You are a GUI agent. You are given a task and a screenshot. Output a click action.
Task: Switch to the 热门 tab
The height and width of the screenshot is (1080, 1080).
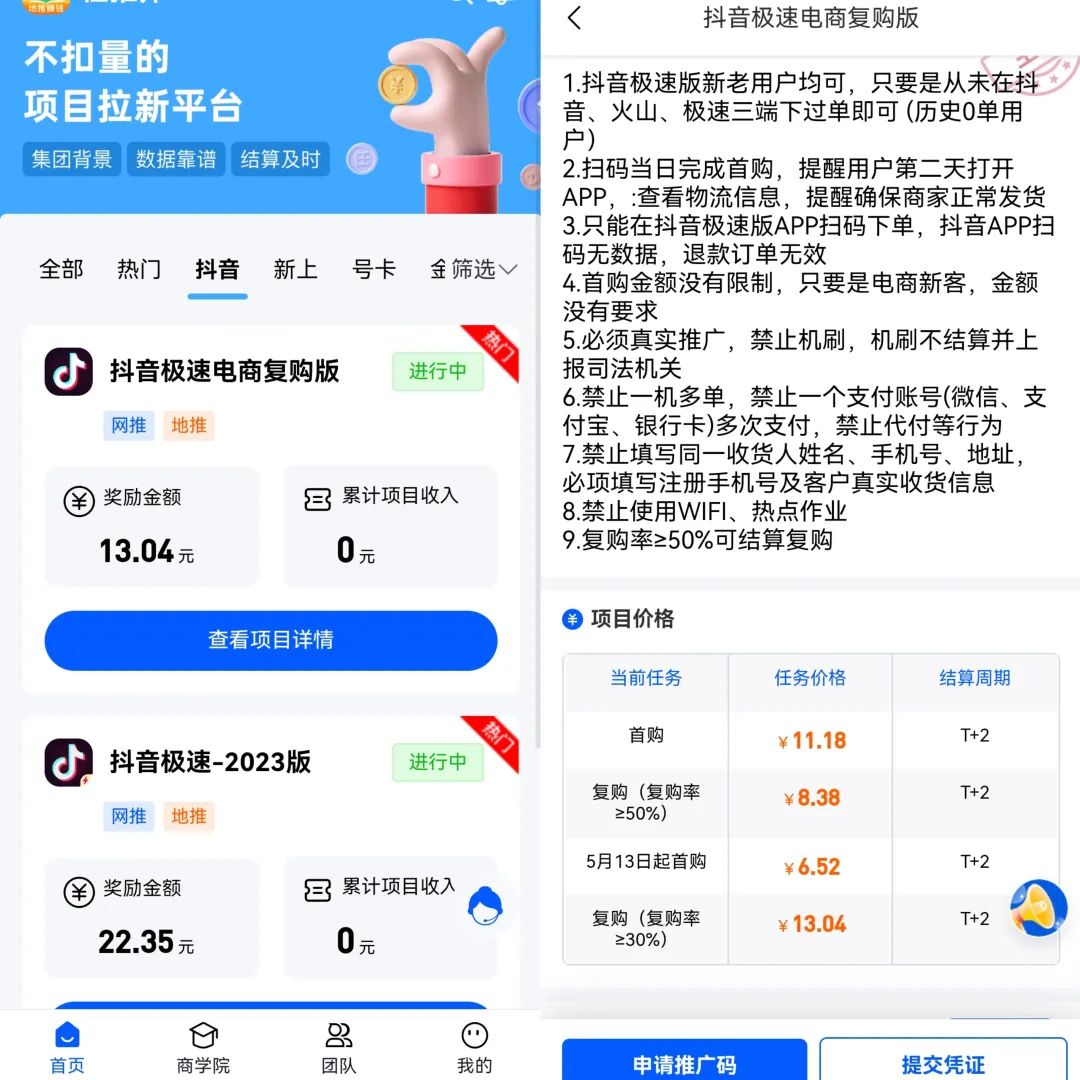point(139,269)
